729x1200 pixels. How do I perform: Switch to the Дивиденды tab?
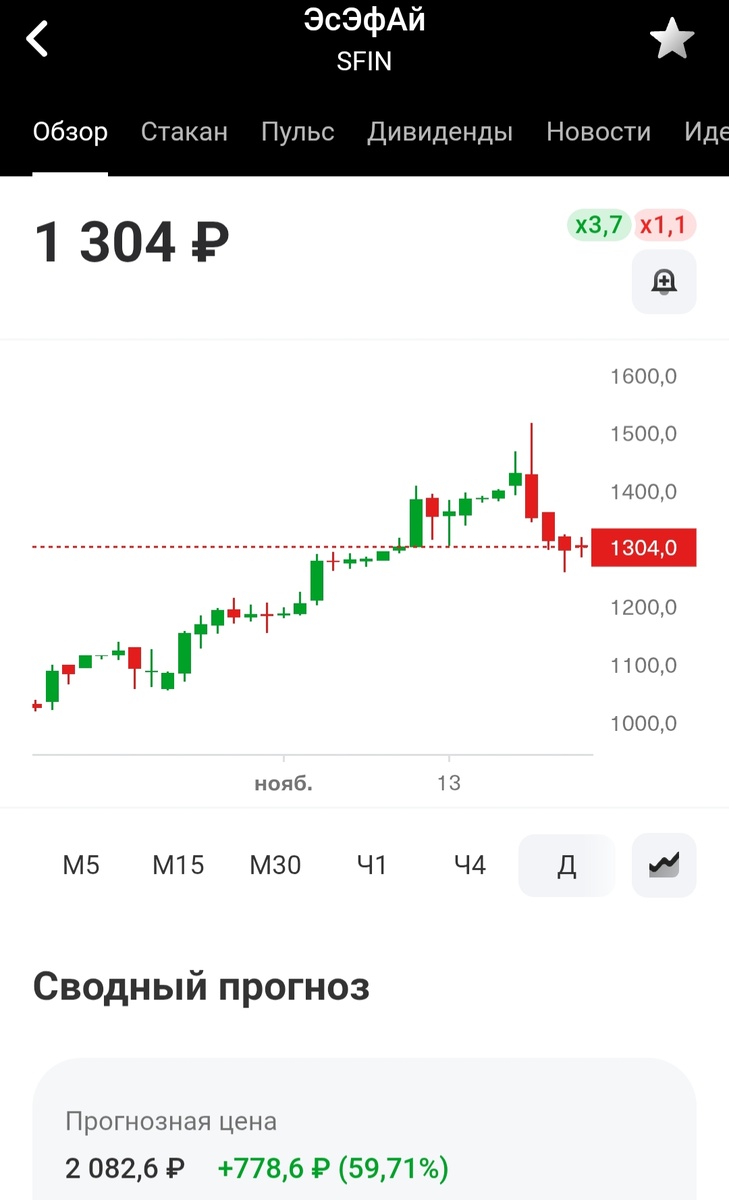click(x=440, y=132)
